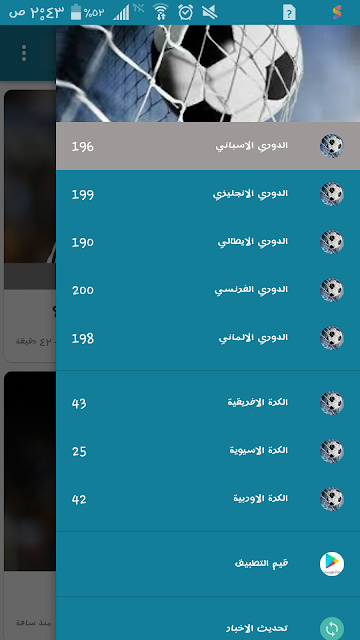Choose الدوري الالماني in the menu
The image size is (360, 640).
(x=208, y=338)
